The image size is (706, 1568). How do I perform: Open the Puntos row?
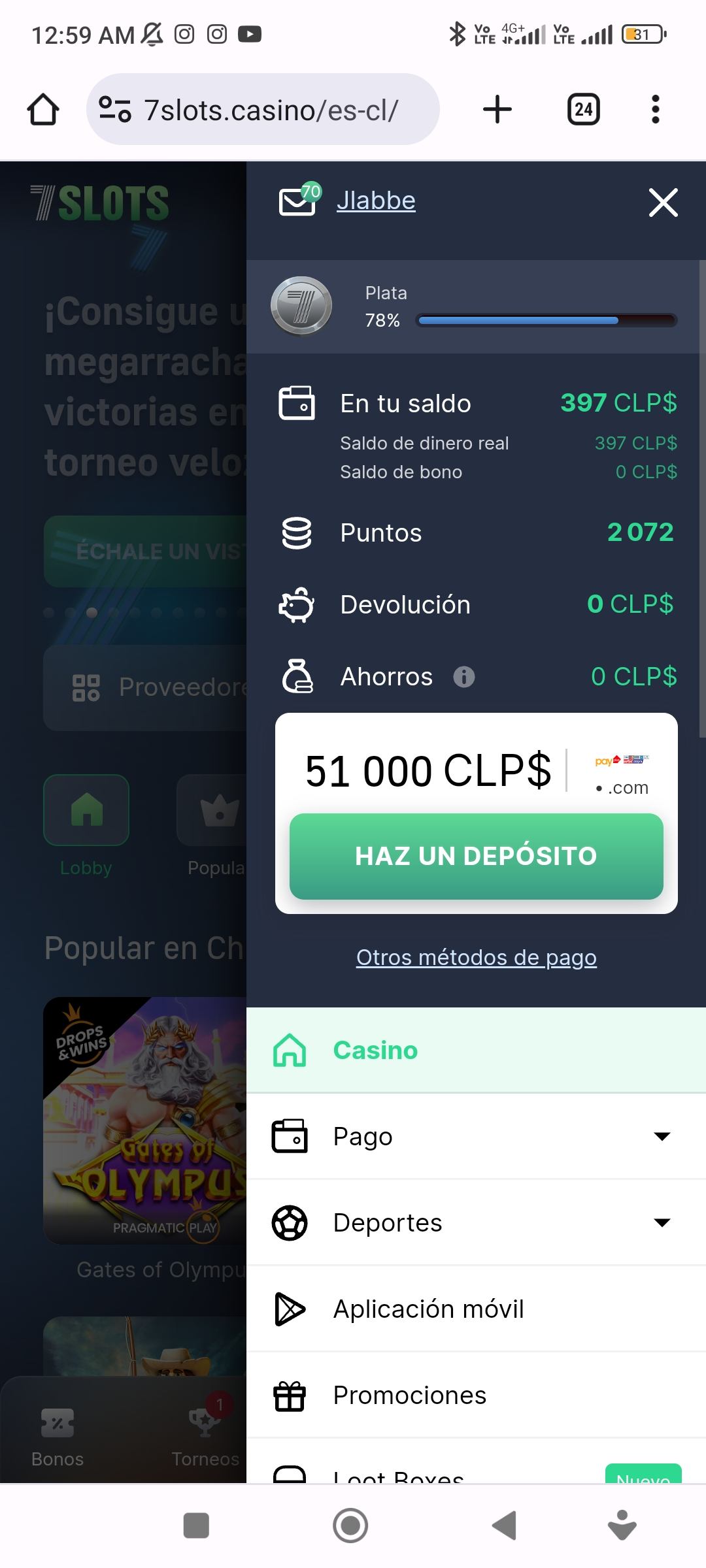tap(476, 532)
